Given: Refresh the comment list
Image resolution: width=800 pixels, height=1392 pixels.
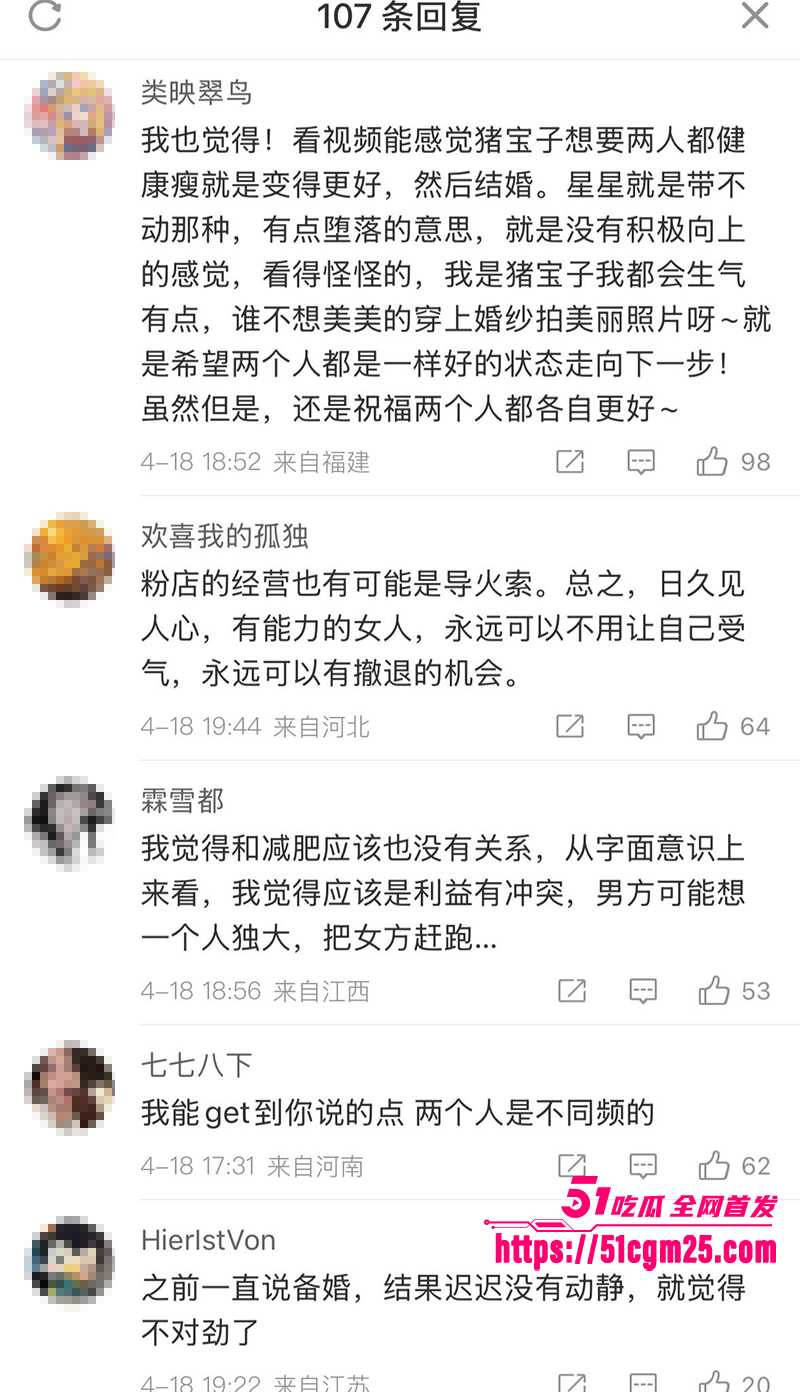Looking at the screenshot, I should click(42, 17).
